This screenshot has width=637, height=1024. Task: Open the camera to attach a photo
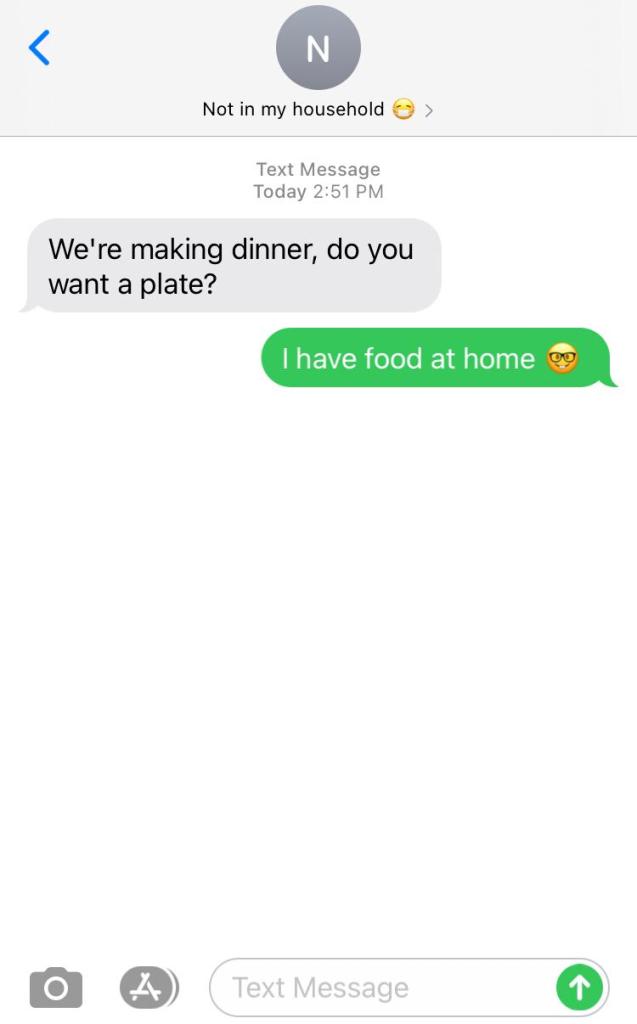(x=55, y=988)
